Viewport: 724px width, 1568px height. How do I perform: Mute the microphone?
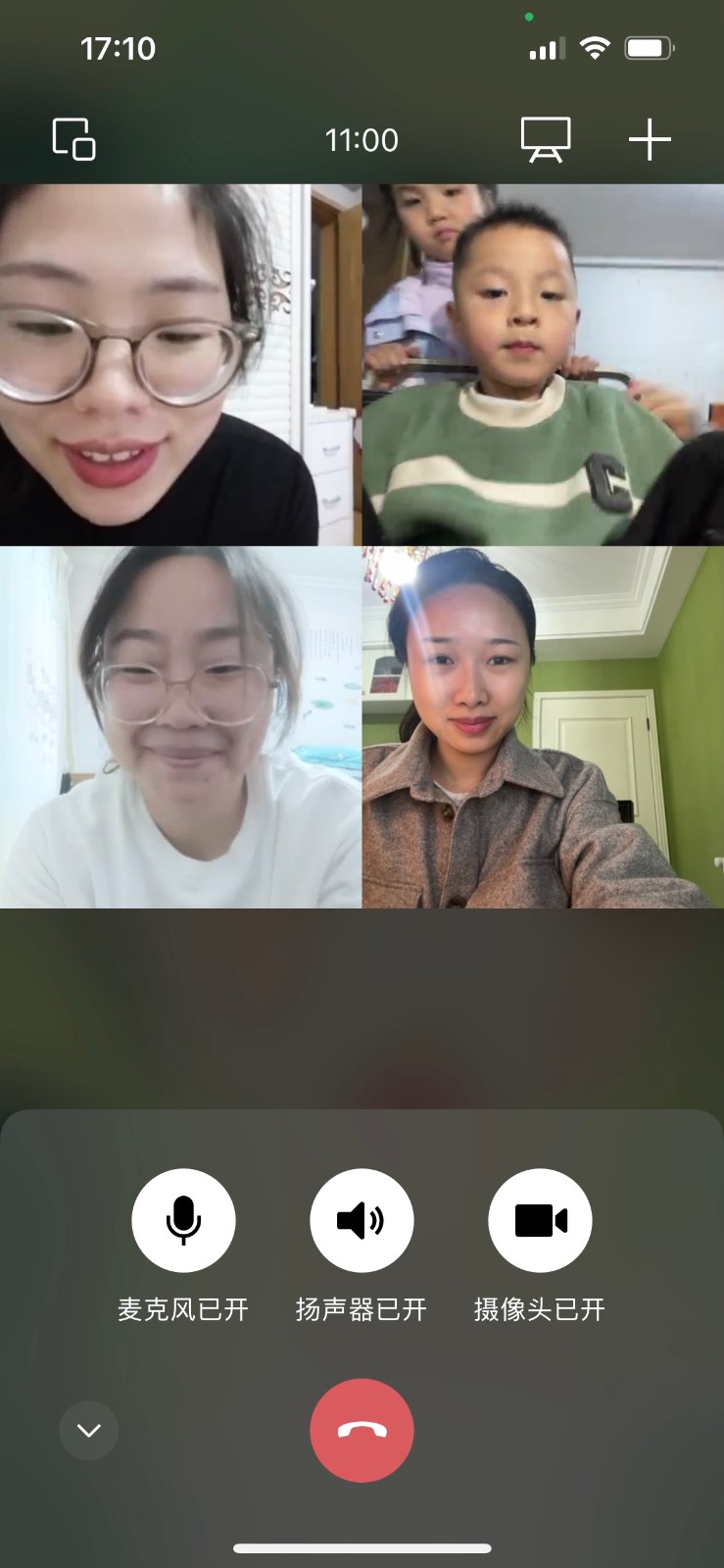click(183, 1220)
